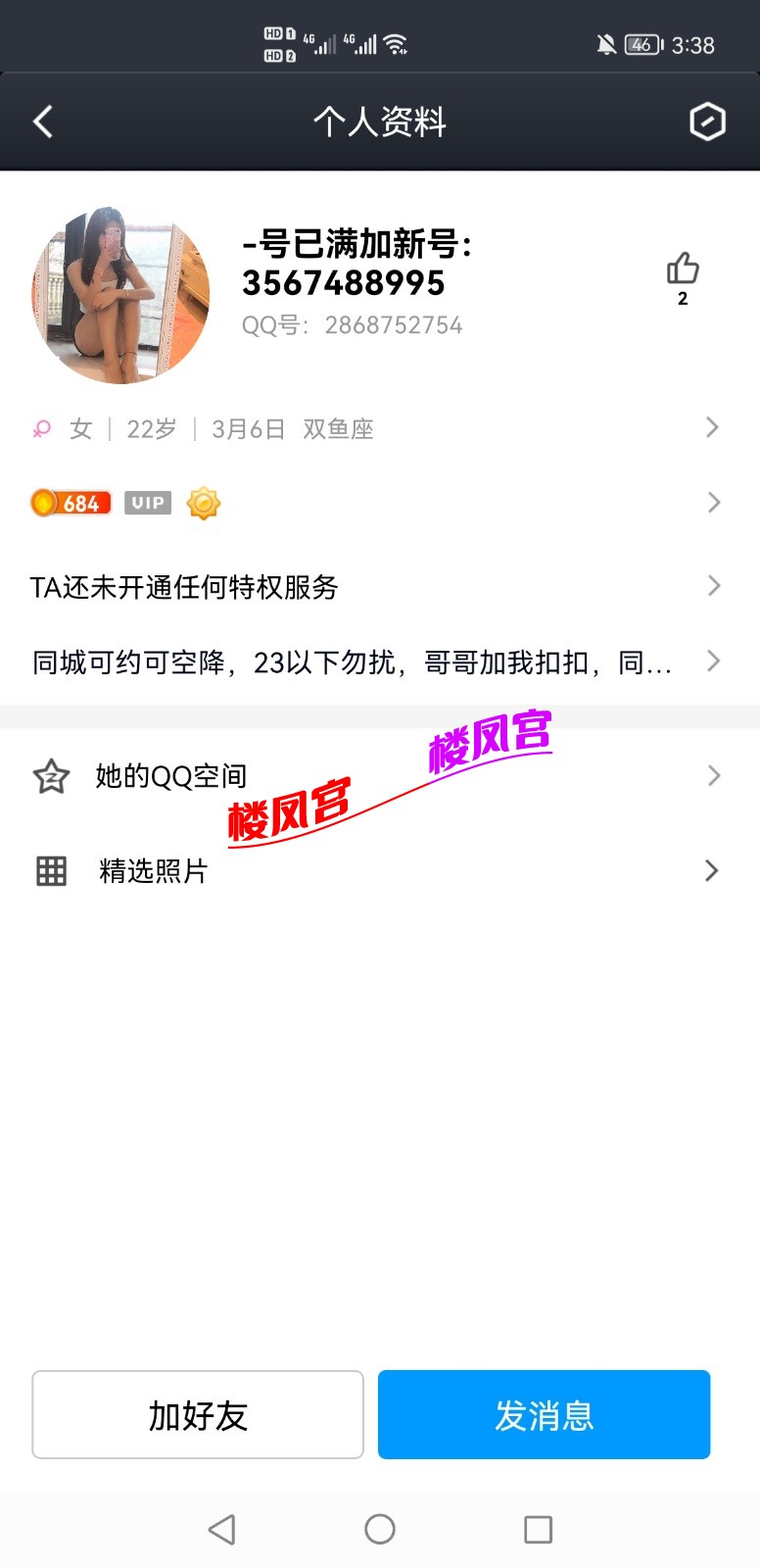Tap the back arrow to leave 个人资料
Screen dimensions: 760x1568
(x=41, y=122)
